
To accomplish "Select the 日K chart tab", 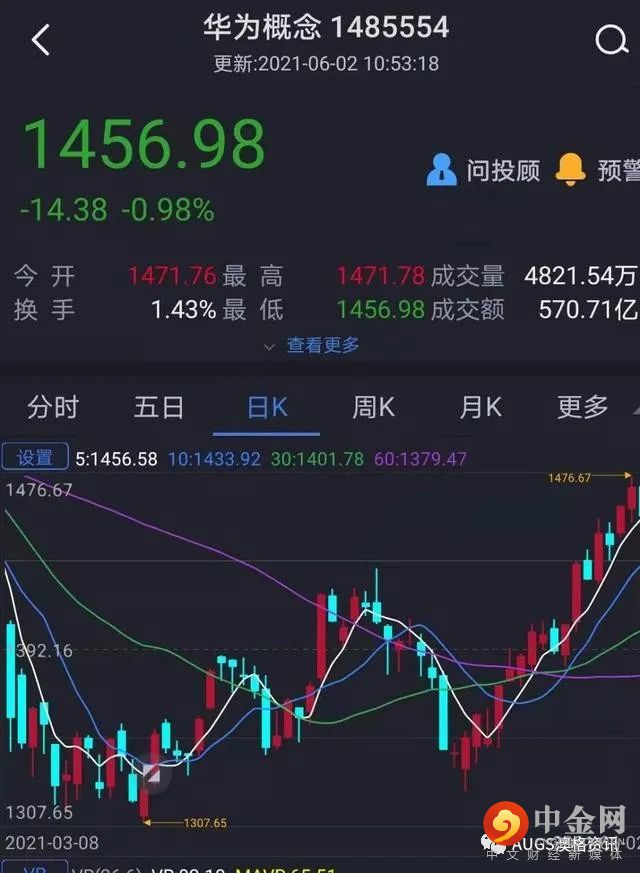I will [267, 407].
